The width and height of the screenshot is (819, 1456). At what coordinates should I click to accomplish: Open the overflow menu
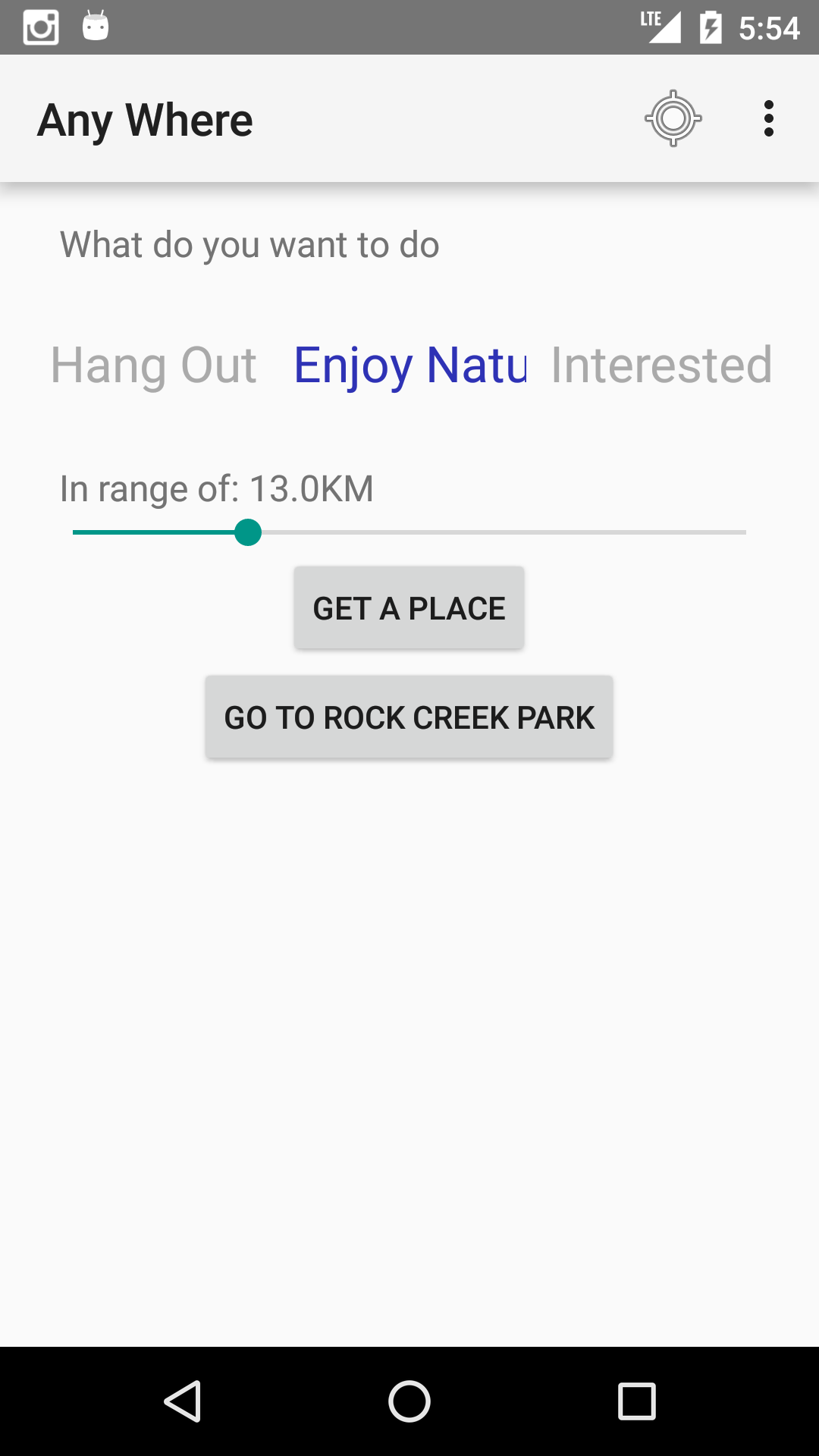pos(768,118)
